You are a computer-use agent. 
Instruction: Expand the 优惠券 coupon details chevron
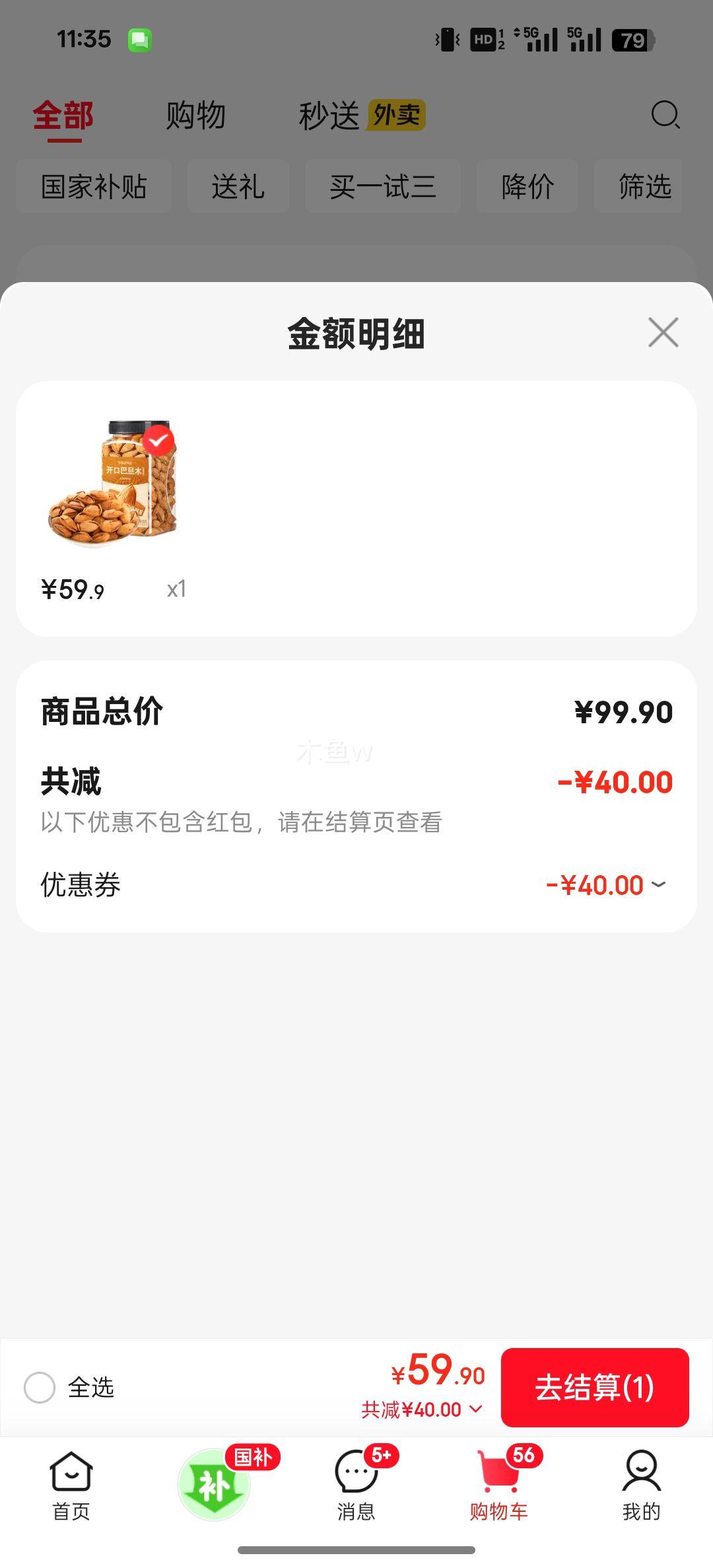pos(657,885)
